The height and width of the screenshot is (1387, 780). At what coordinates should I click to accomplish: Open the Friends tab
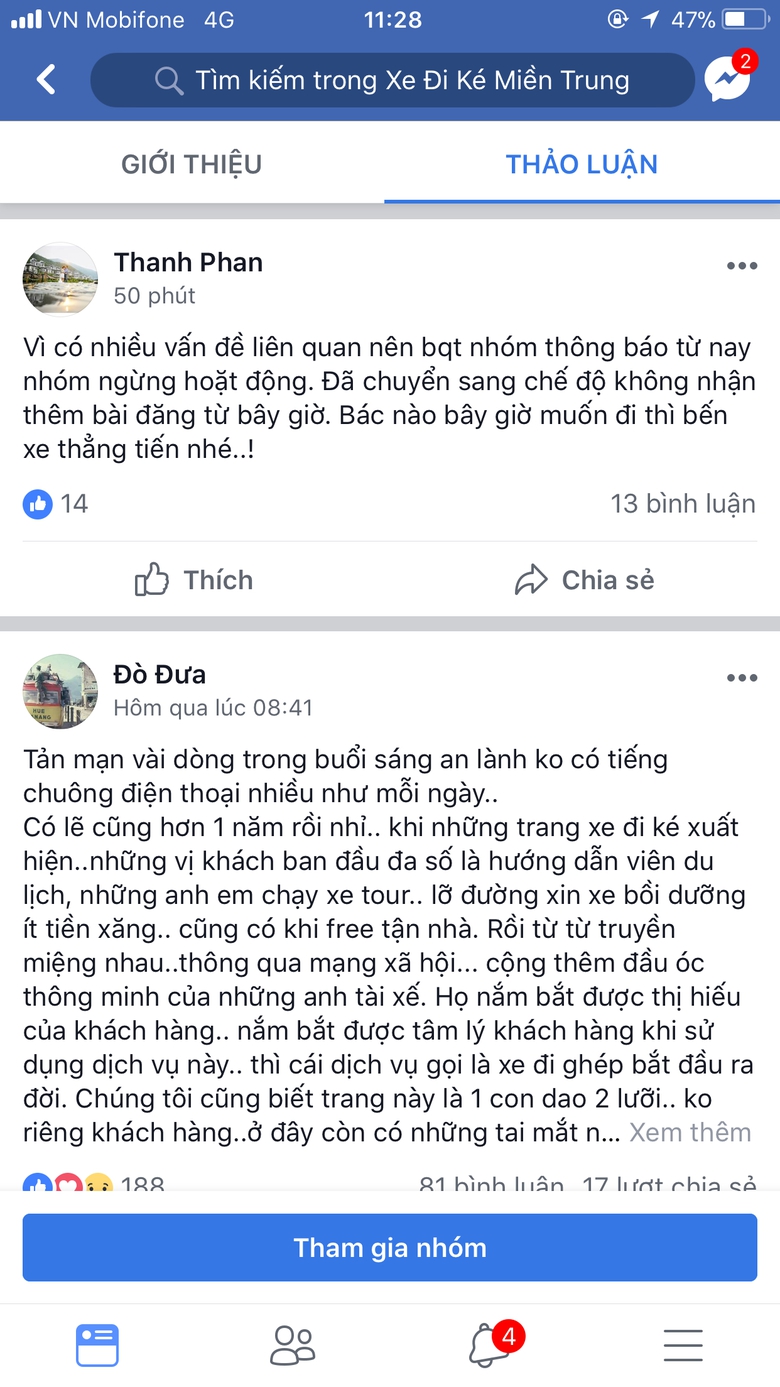coord(292,1345)
